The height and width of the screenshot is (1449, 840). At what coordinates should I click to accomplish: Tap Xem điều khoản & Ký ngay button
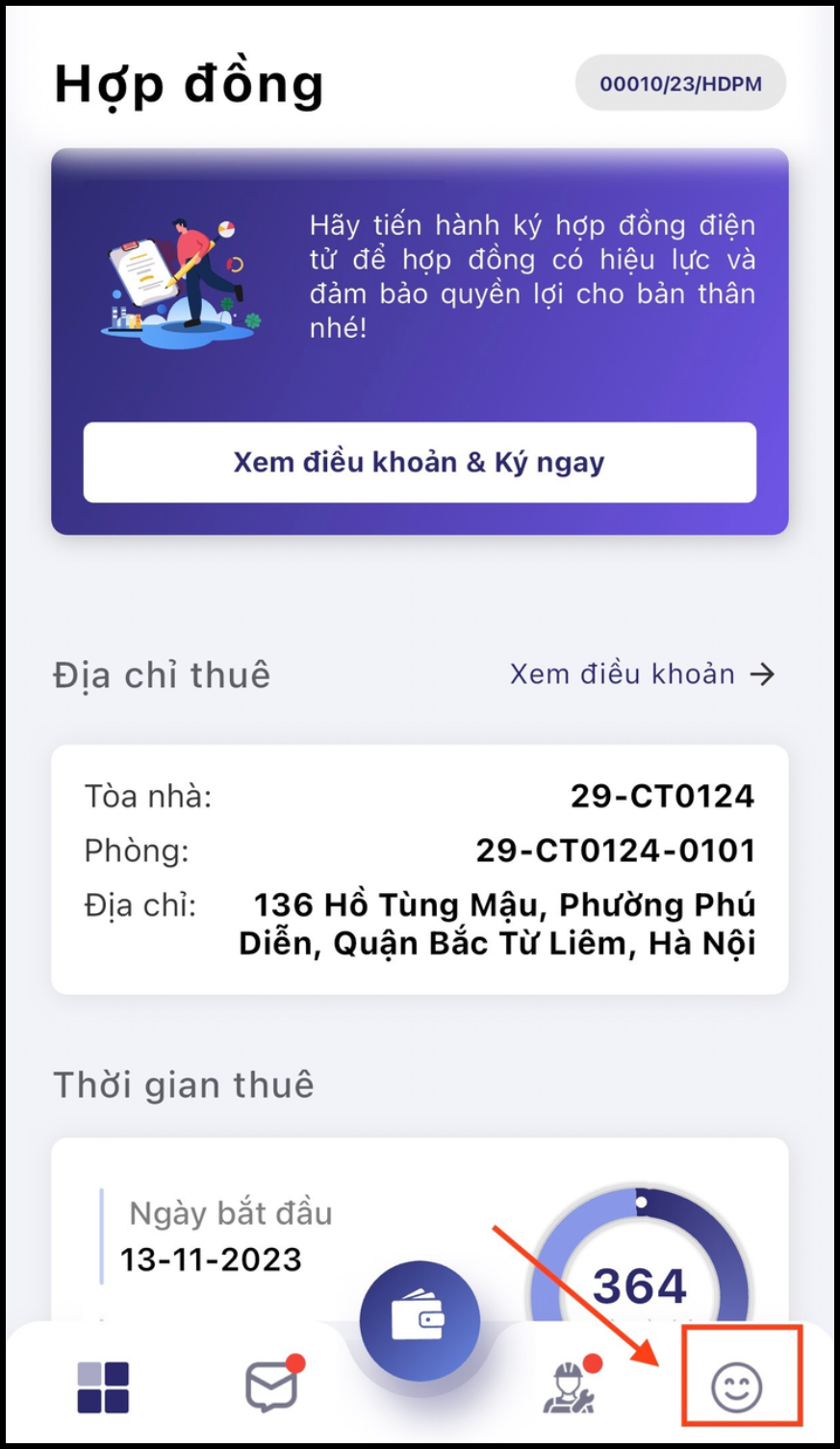[x=420, y=463]
